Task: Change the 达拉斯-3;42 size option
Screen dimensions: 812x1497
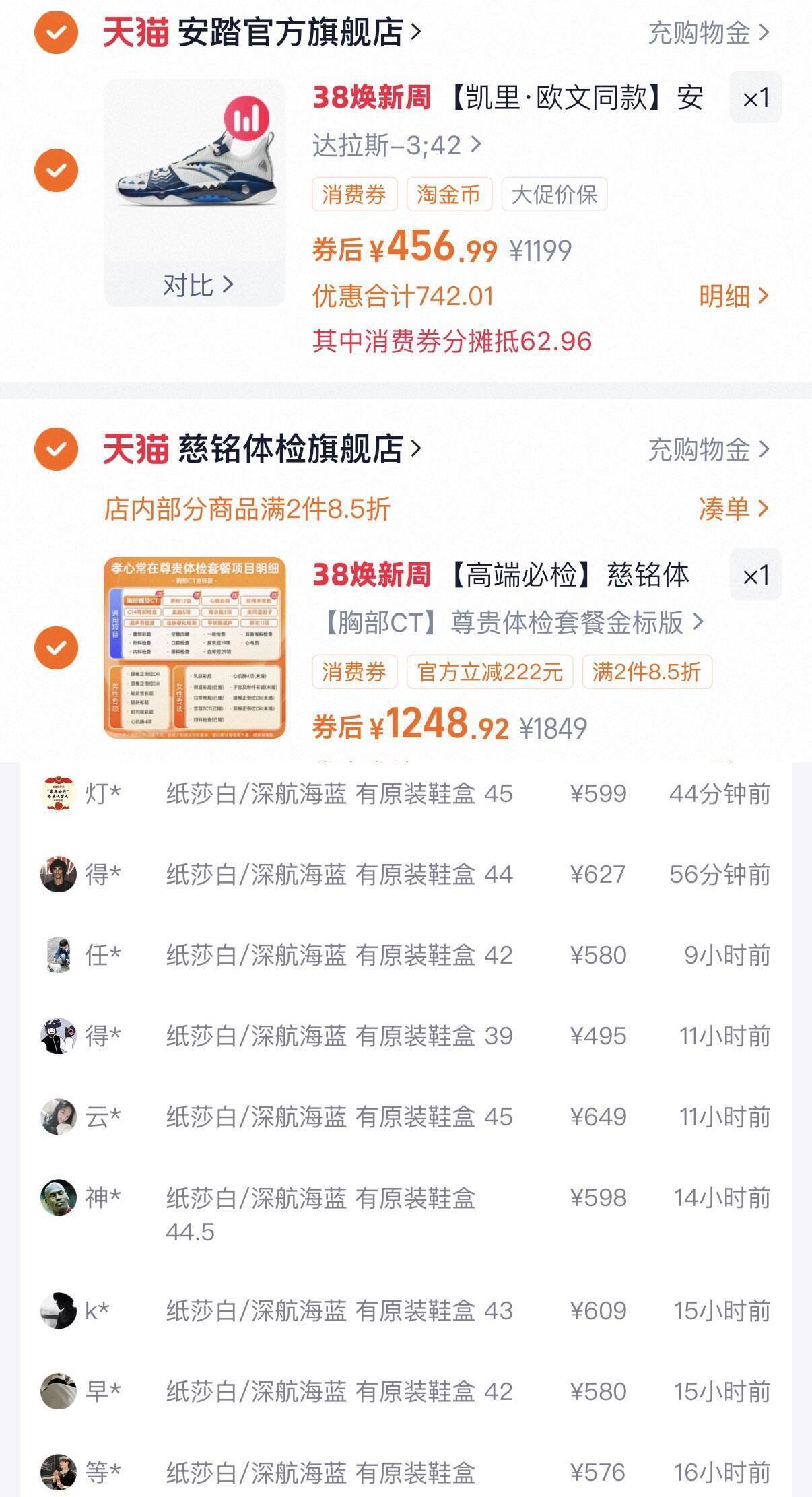Action: [x=396, y=145]
